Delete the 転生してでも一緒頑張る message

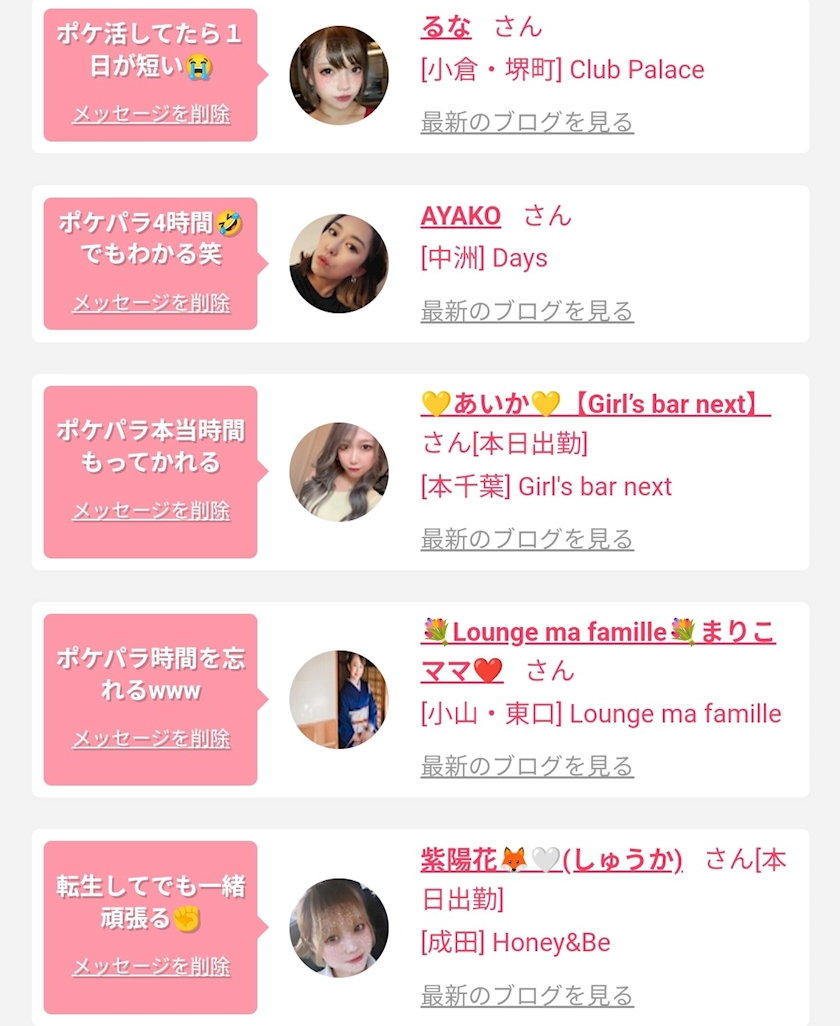click(151, 966)
